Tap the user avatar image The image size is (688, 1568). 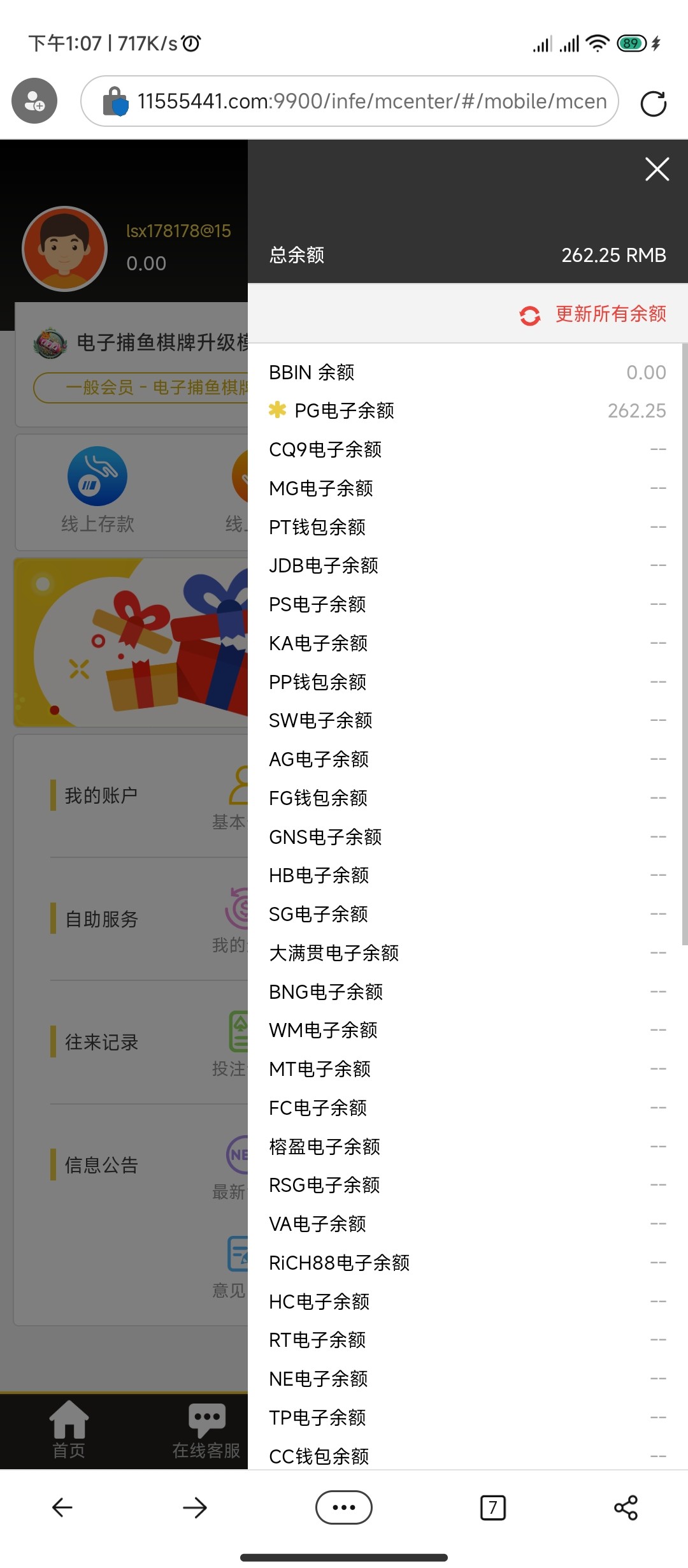pos(64,249)
